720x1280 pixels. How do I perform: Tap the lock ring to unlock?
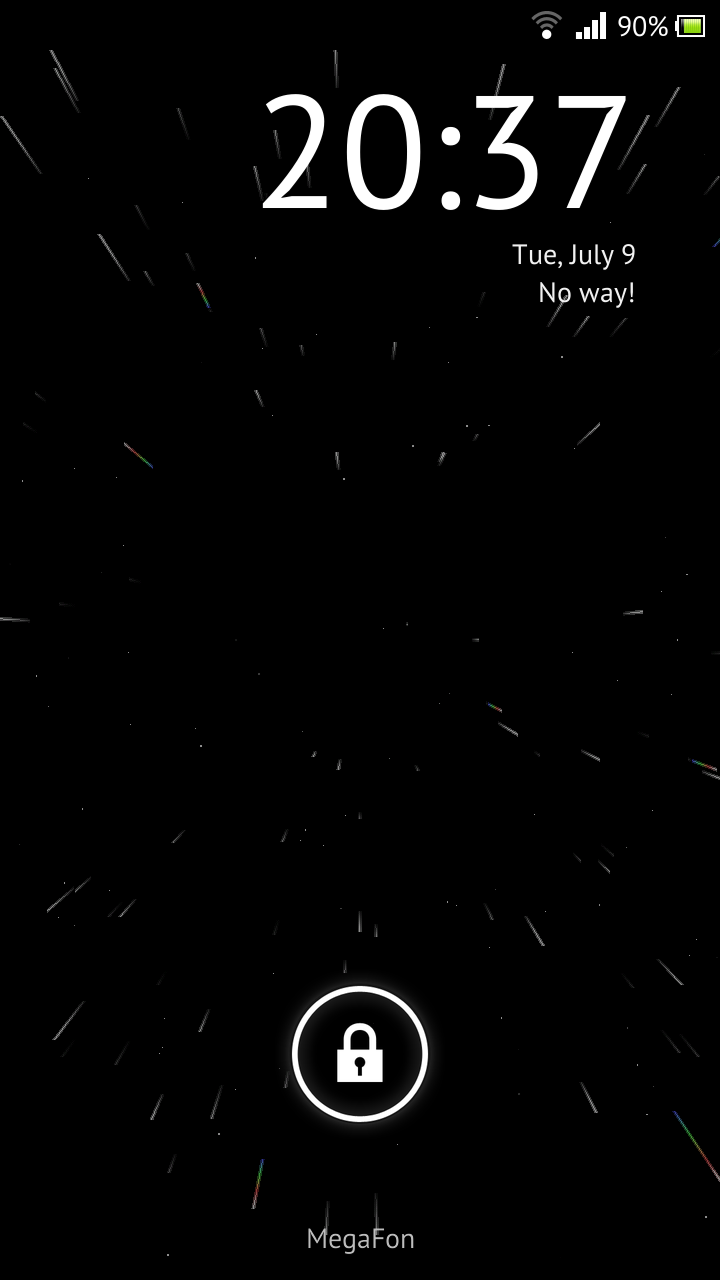(x=360, y=1053)
